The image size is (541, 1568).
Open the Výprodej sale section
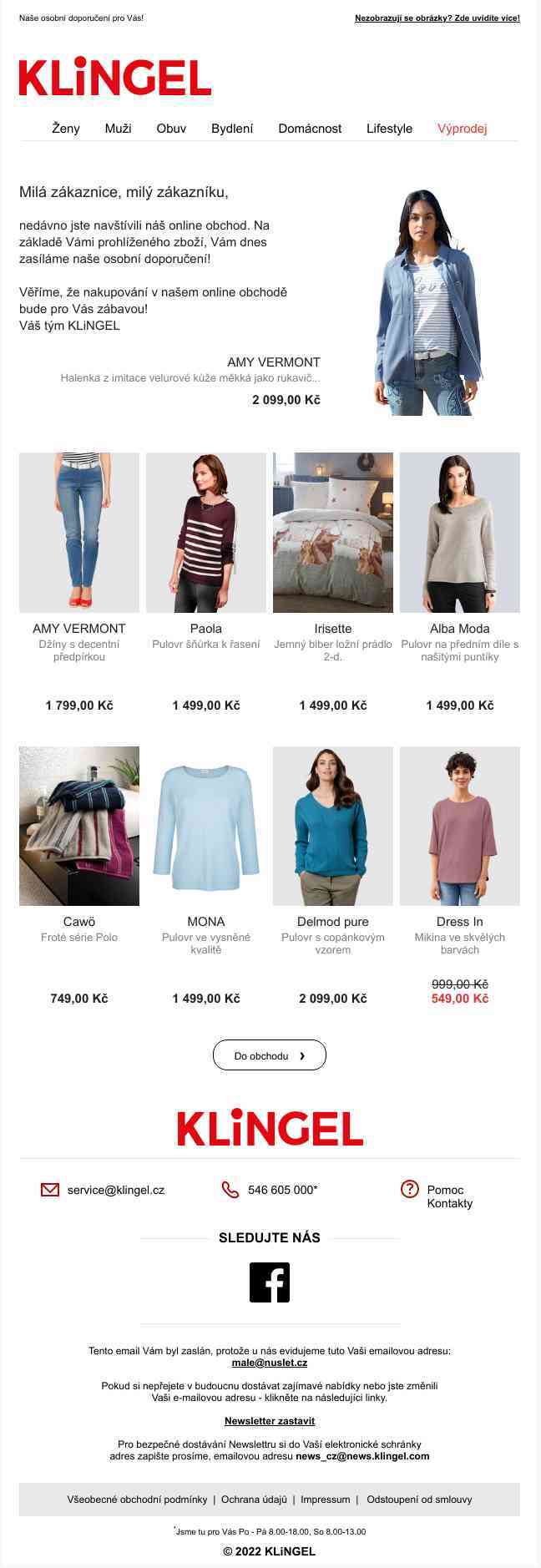click(x=462, y=129)
